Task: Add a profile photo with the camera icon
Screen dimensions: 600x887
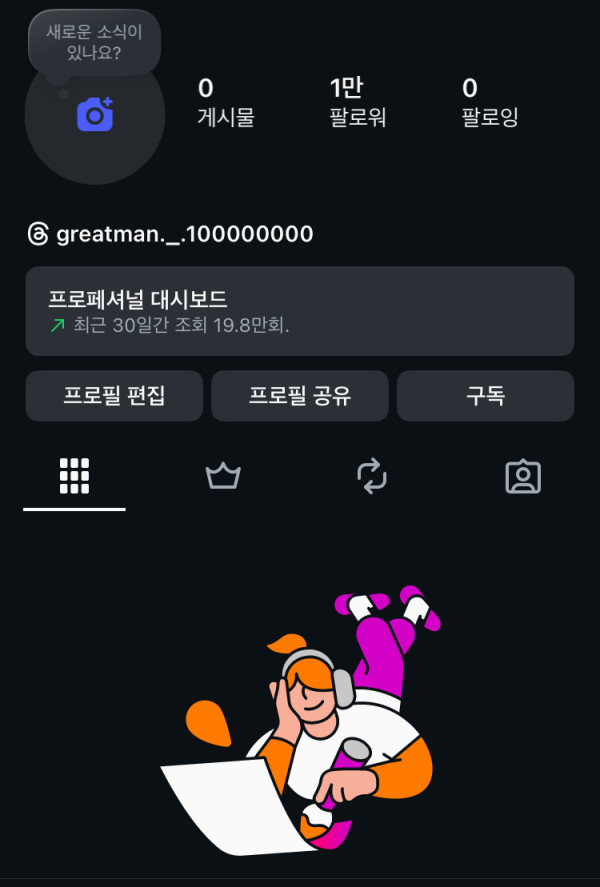Action: coord(95,116)
